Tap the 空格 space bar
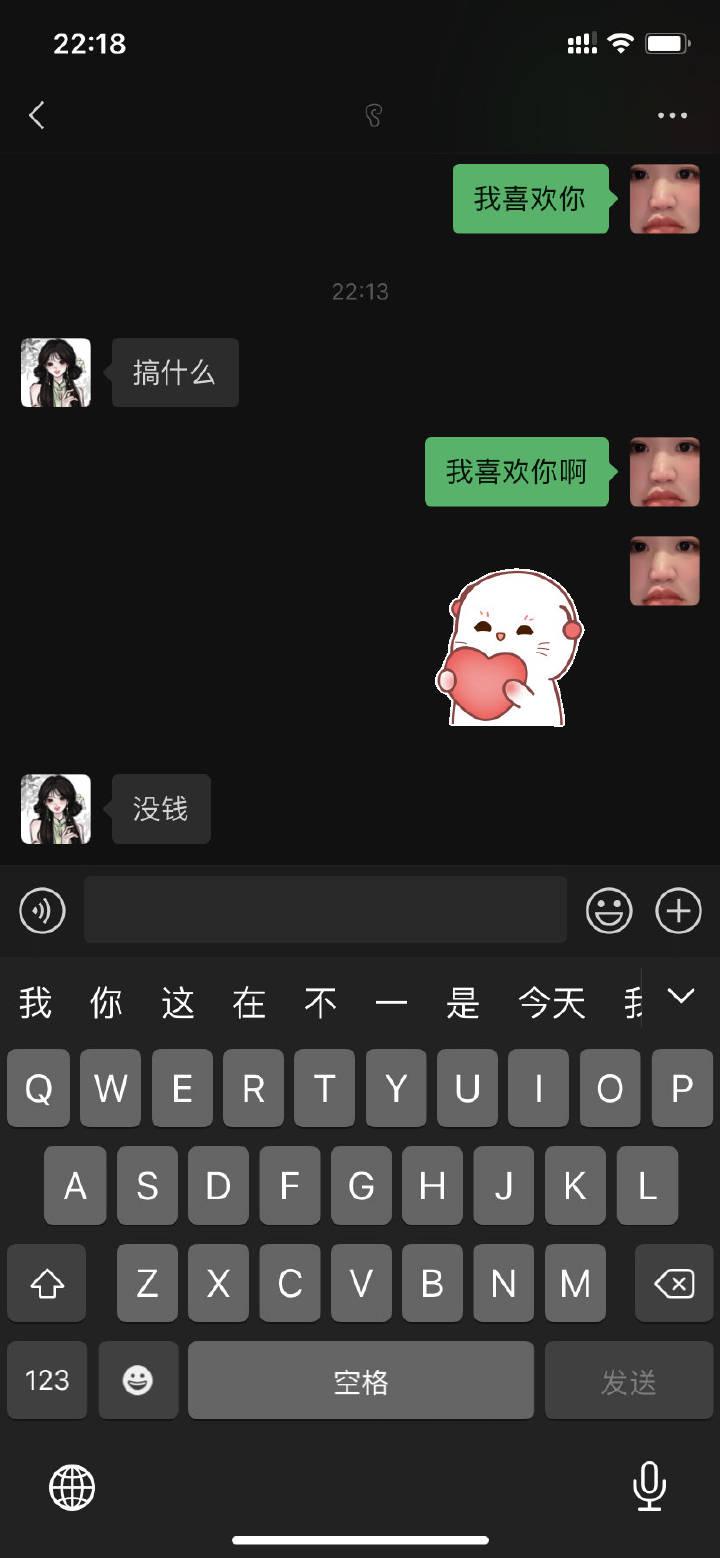 coord(360,1380)
